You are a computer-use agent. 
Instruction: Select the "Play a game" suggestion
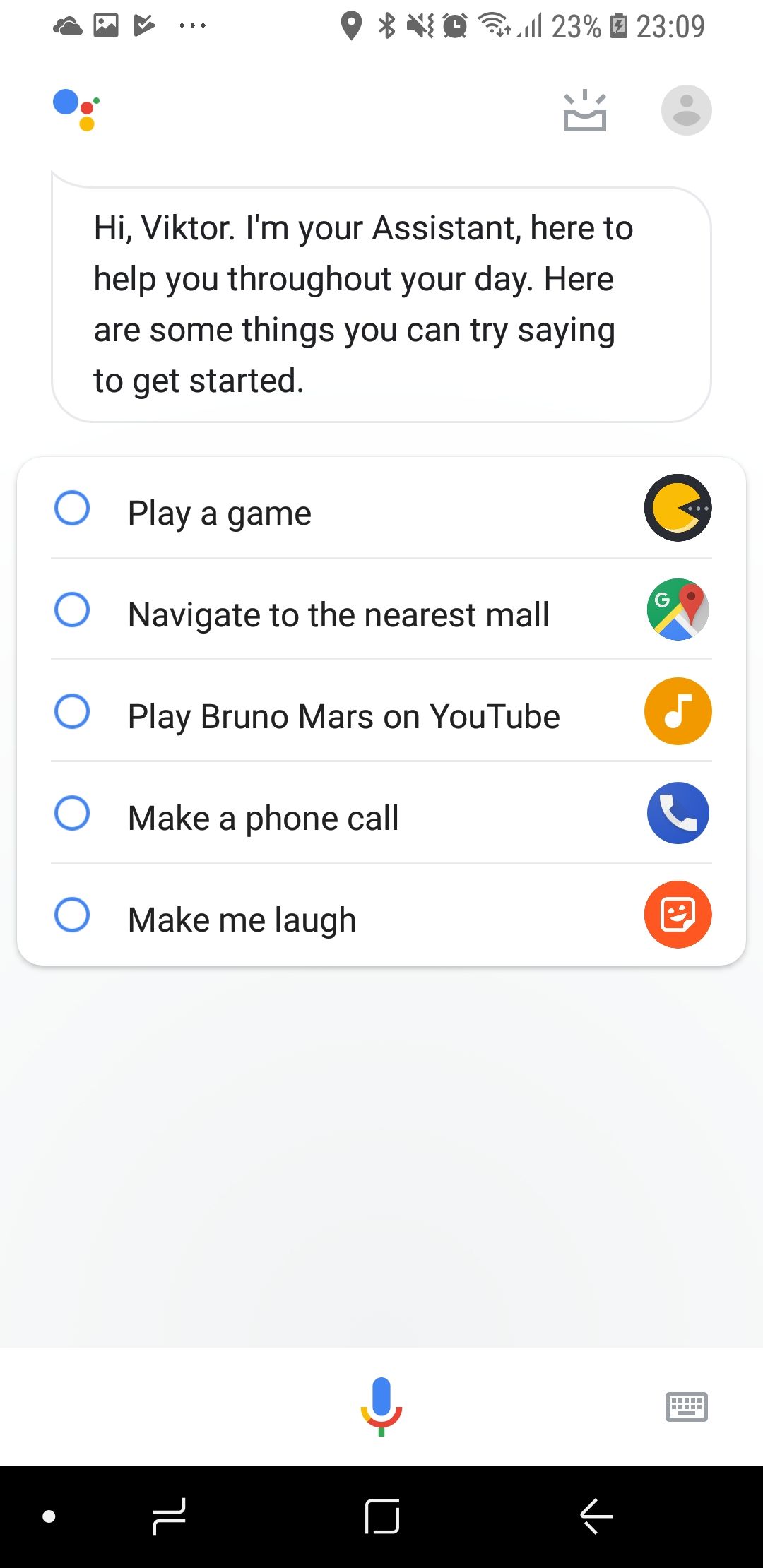[381, 509]
